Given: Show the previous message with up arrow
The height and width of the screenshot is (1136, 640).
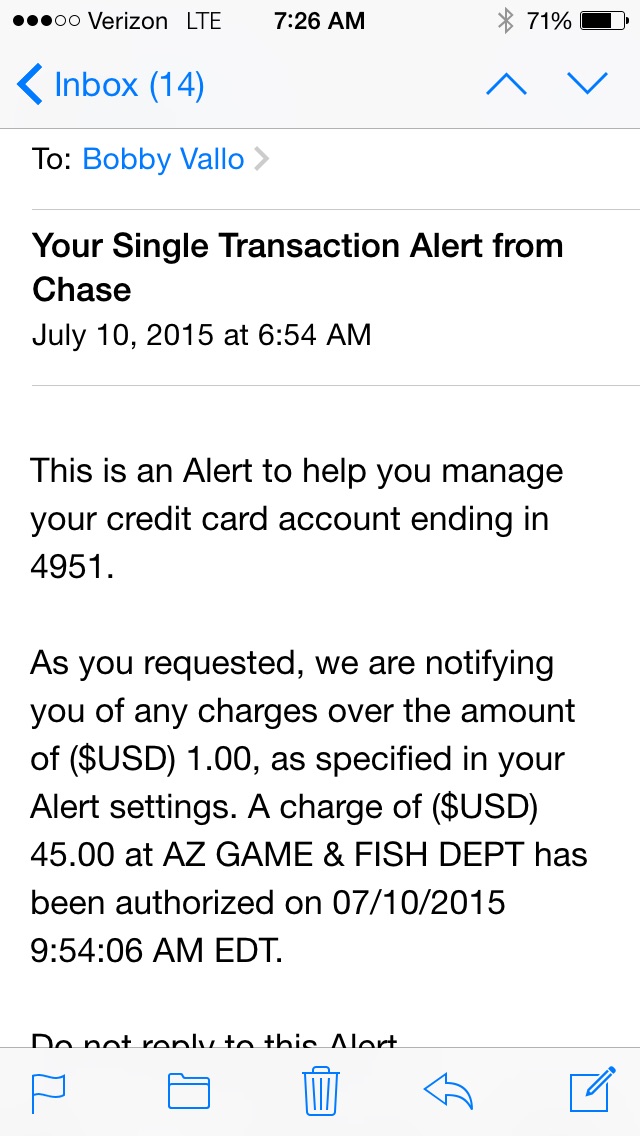Looking at the screenshot, I should pos(506,84).
